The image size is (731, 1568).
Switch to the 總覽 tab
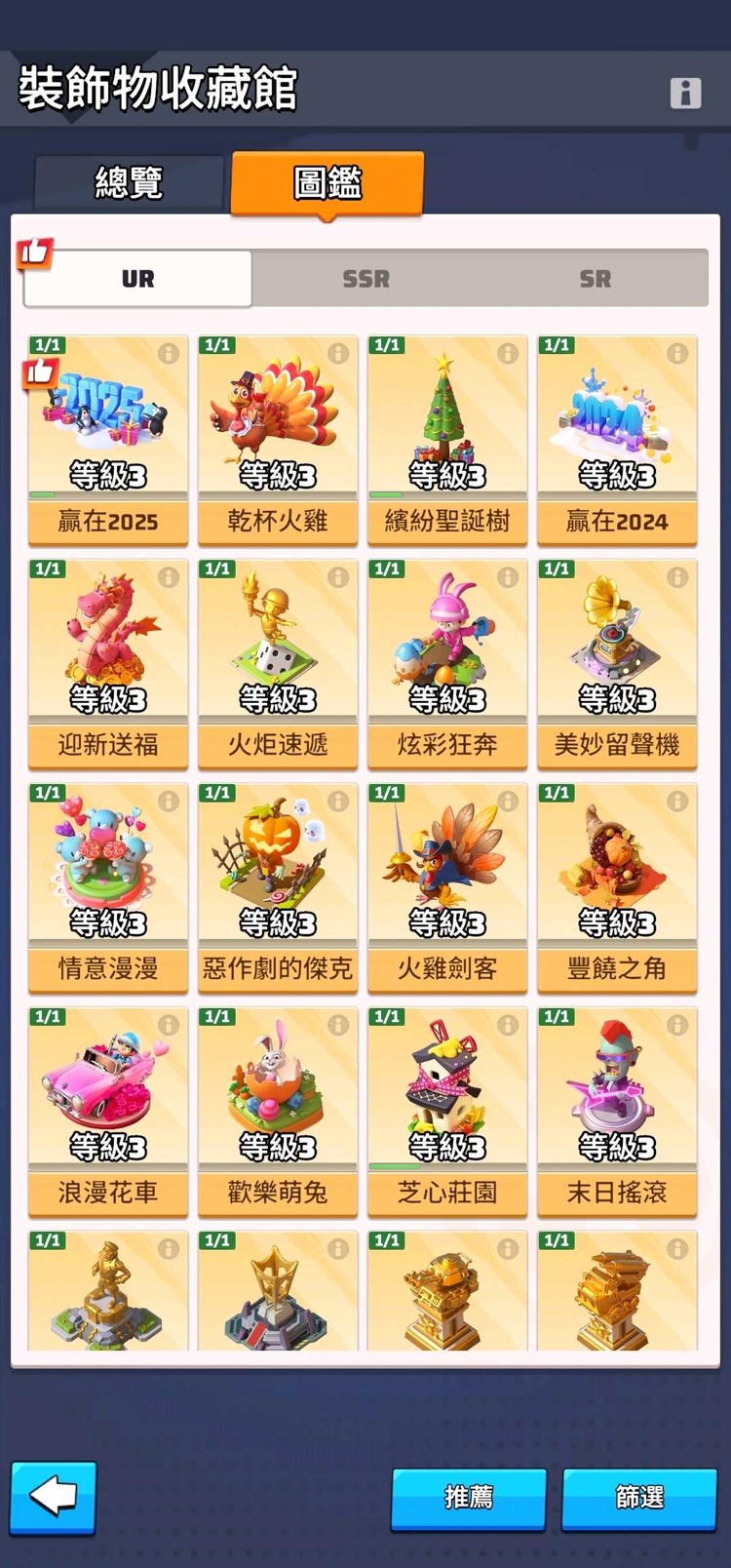(x=130, y=181)
